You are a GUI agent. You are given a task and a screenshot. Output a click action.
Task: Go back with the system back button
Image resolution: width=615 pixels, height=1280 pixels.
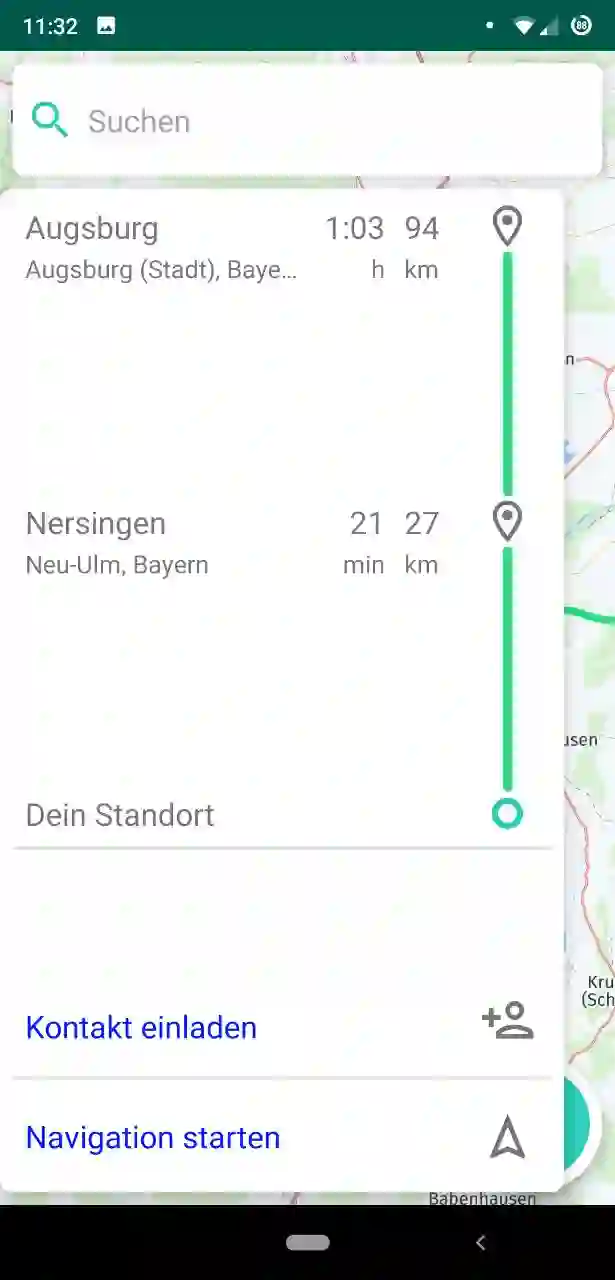point(480,1243)
